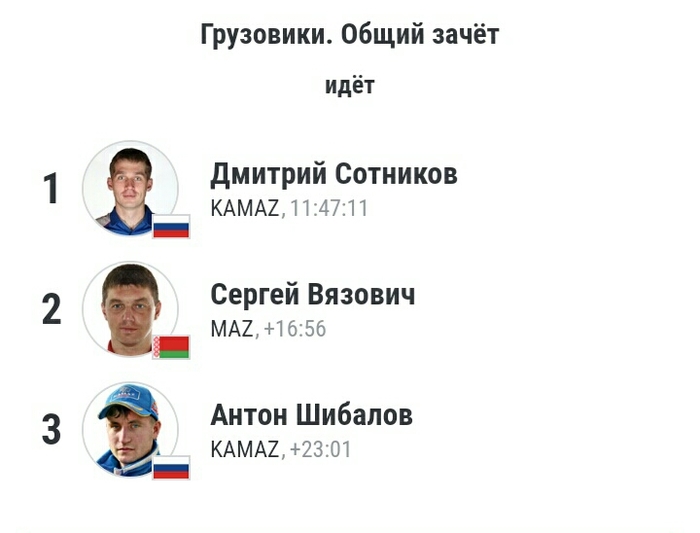Image resolution: width=700 pixels, height=533 pixels.
Task: Open Сергей Вязович's driver profile
Action: (x=312, y=295)
